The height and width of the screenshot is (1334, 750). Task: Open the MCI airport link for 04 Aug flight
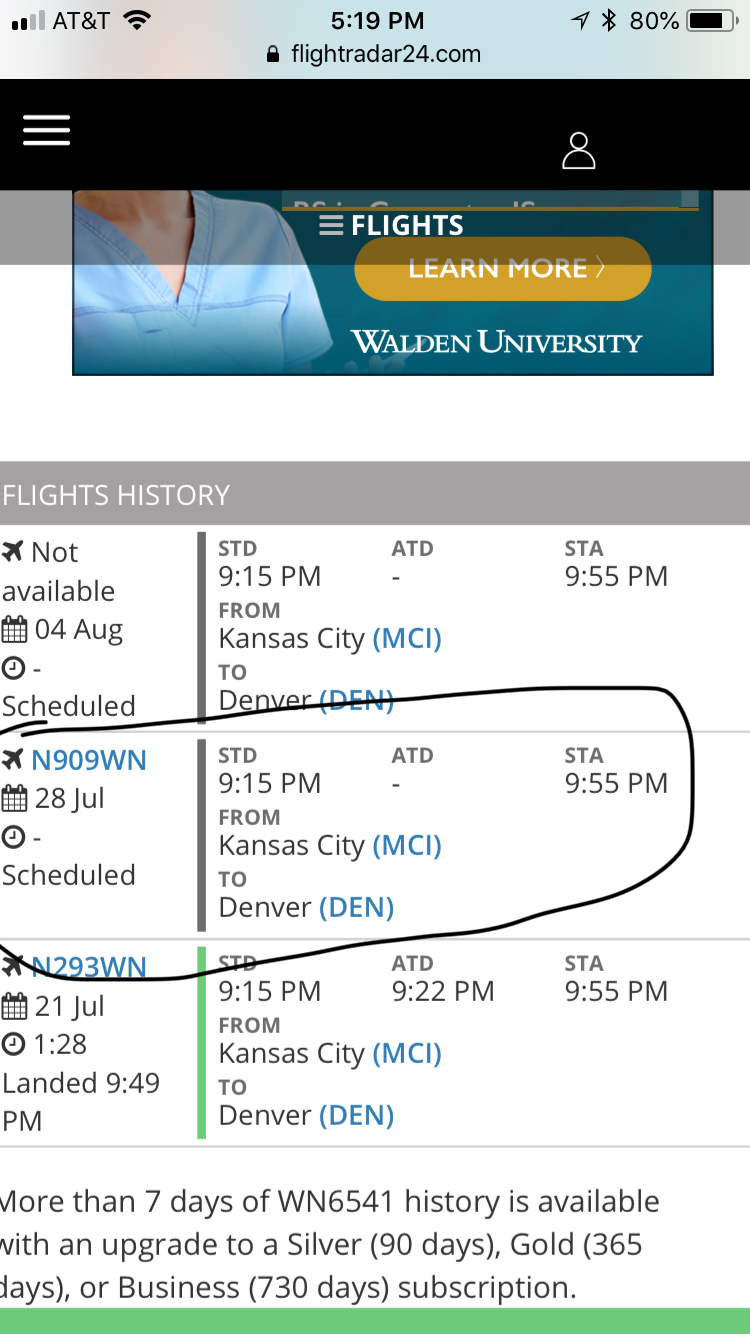point(407,638)
